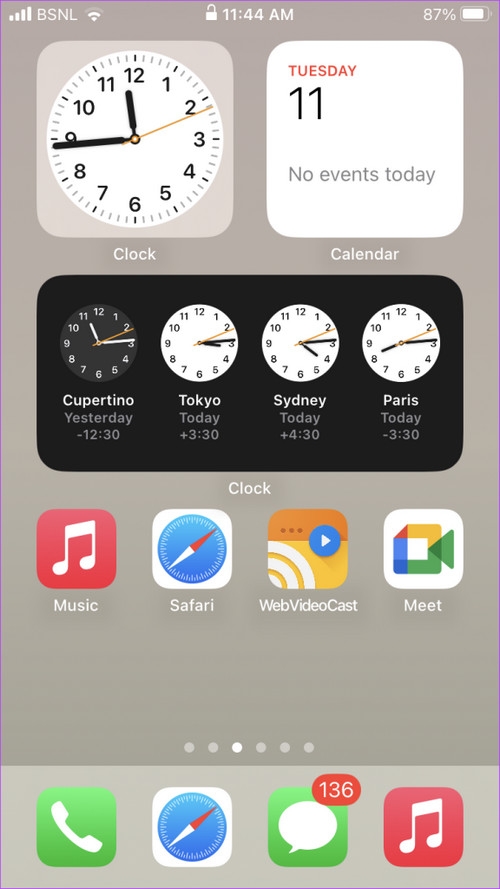500x889 pixels.
Task: Open the Calendar widget showing Tuesday 11
Action: [365, 139]
